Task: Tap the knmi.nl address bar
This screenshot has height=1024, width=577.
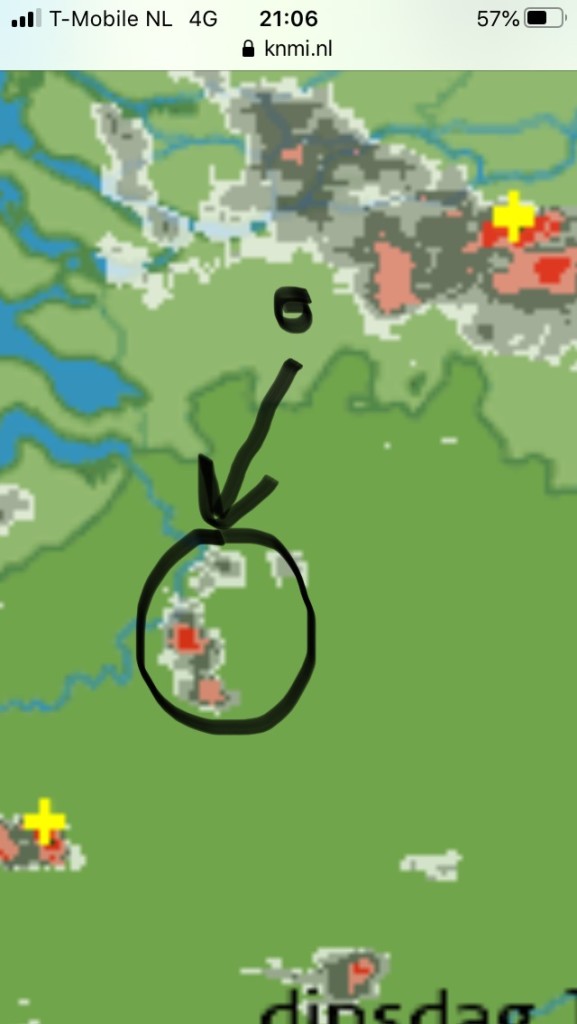Action: [x=287, y=49]
